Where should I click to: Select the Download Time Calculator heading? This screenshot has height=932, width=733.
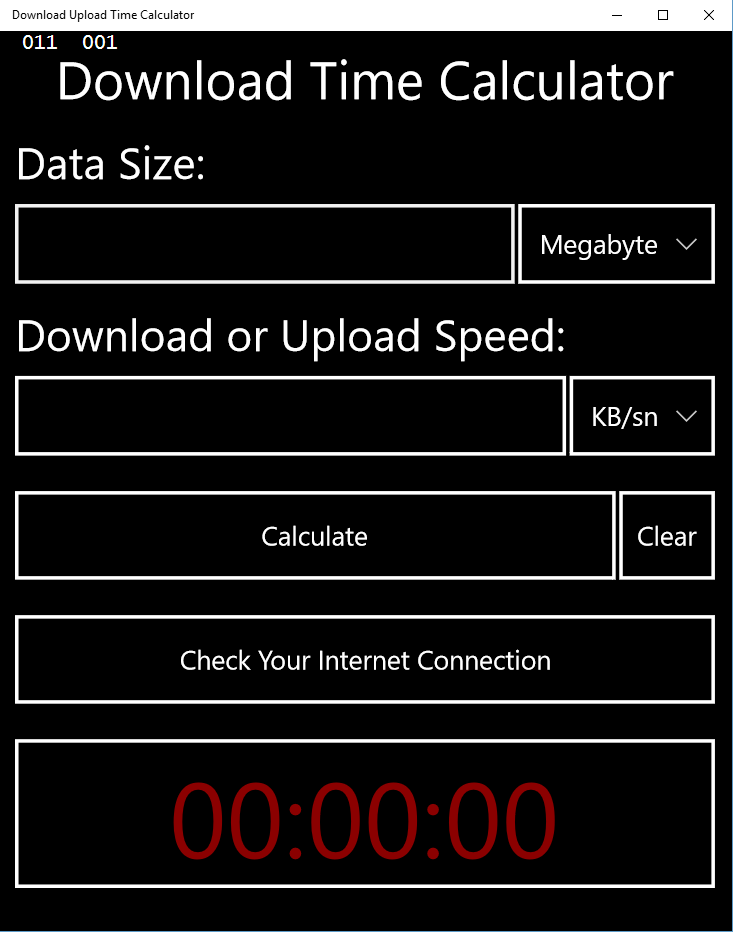366,82
